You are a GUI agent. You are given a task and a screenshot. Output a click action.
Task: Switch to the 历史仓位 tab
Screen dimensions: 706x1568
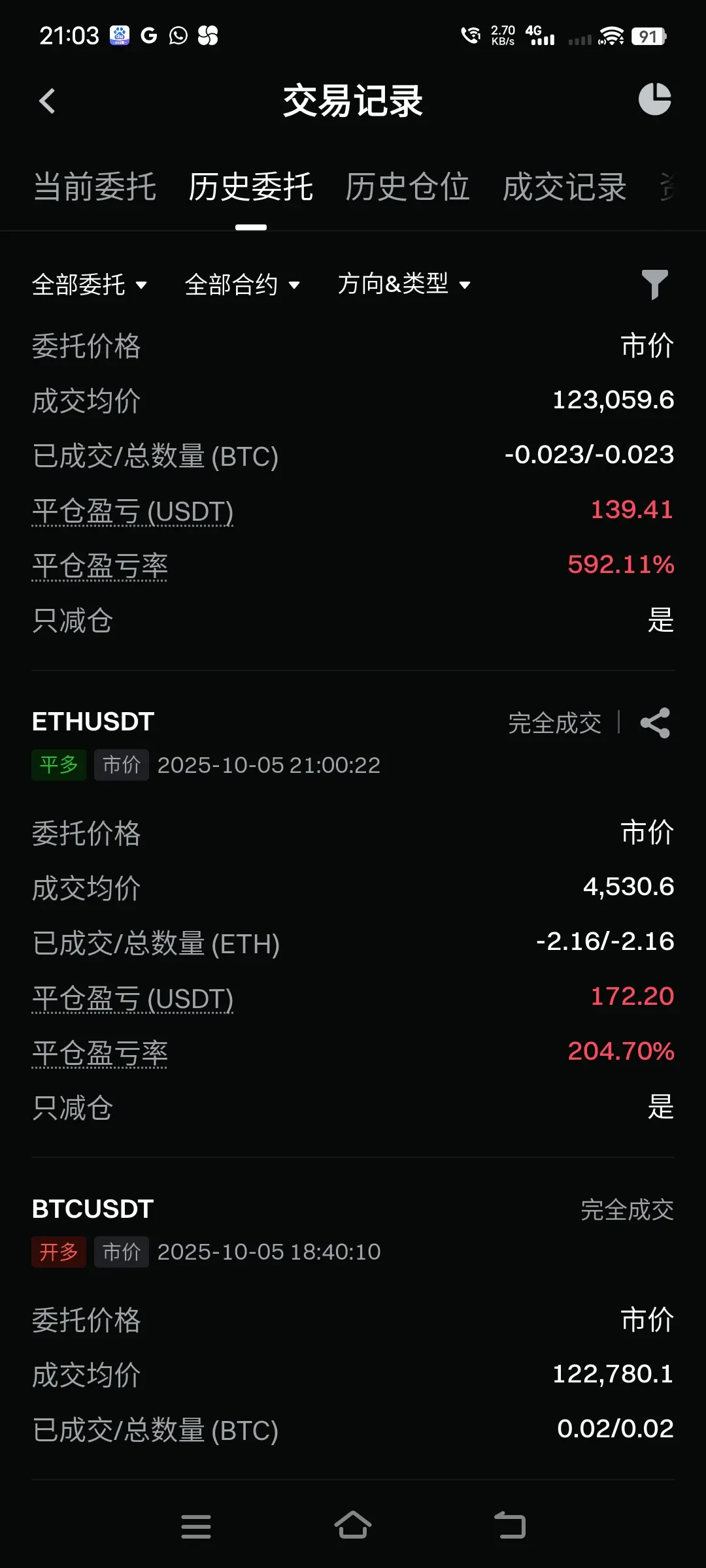[407, 187]
